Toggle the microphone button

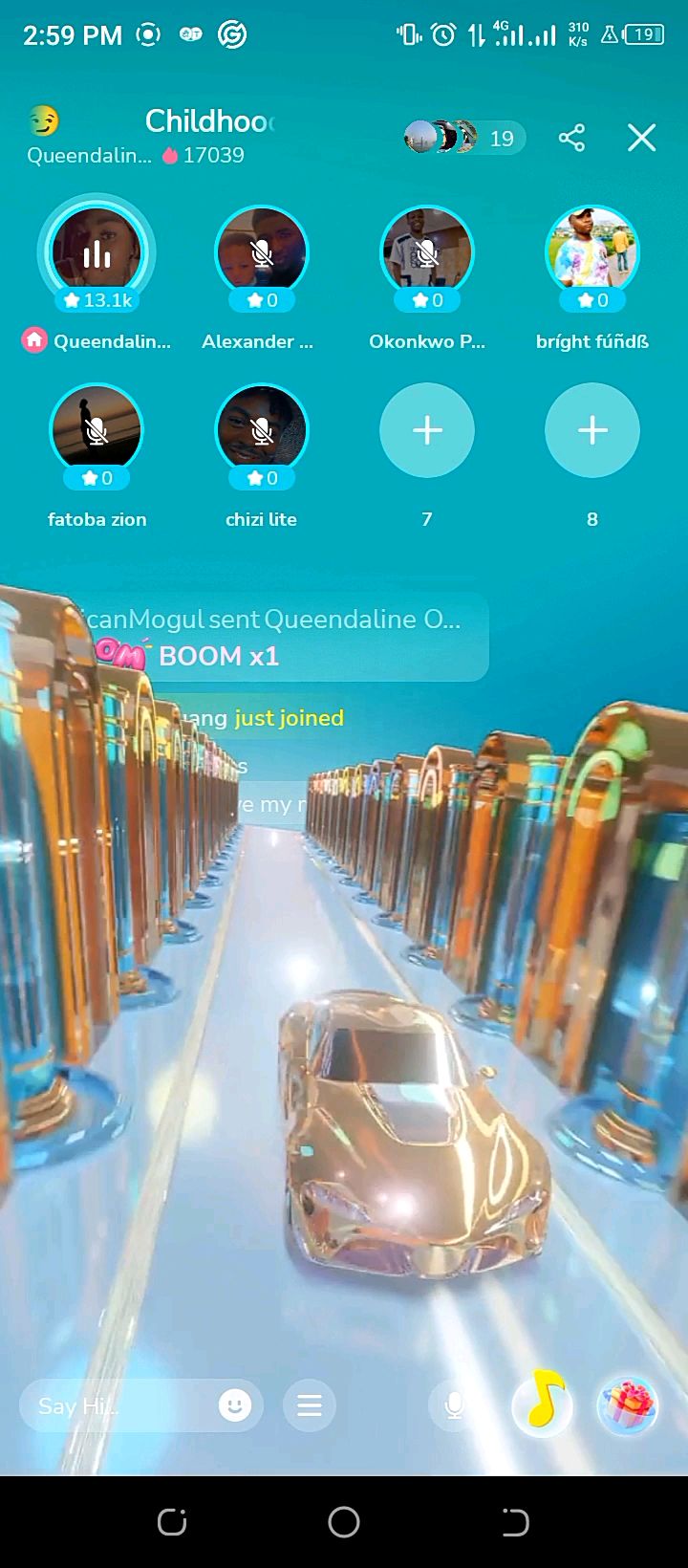pos(455,1405)
